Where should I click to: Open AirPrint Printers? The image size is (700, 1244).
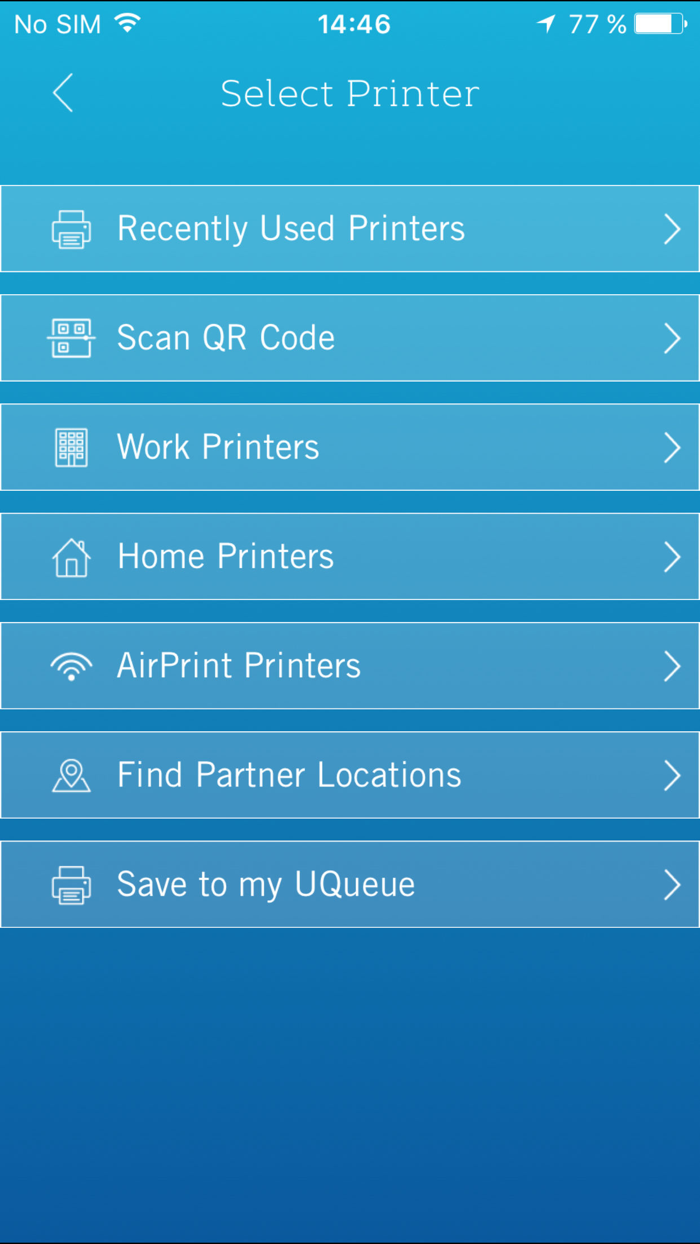(350, 666)
